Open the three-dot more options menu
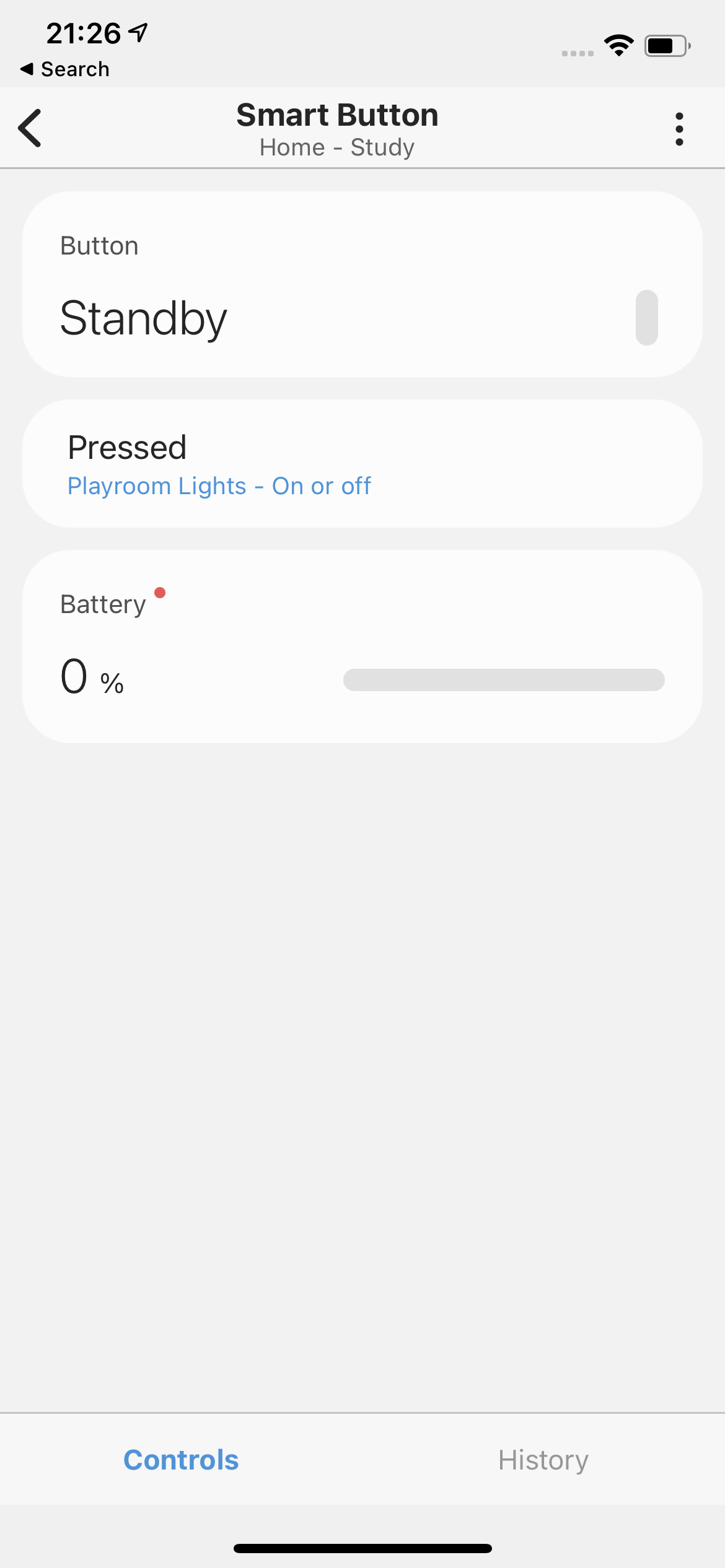Viewport: 725px width, 1568px height. click(x=679, y=128)
